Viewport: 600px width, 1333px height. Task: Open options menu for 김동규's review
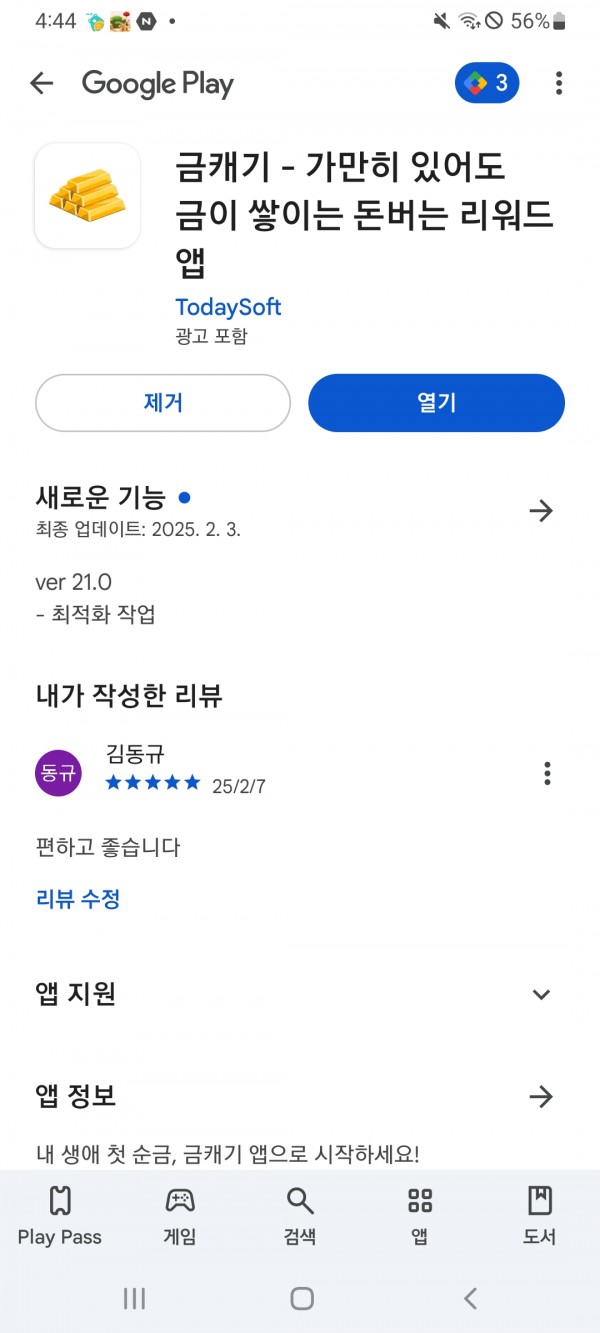coord(547,773)
